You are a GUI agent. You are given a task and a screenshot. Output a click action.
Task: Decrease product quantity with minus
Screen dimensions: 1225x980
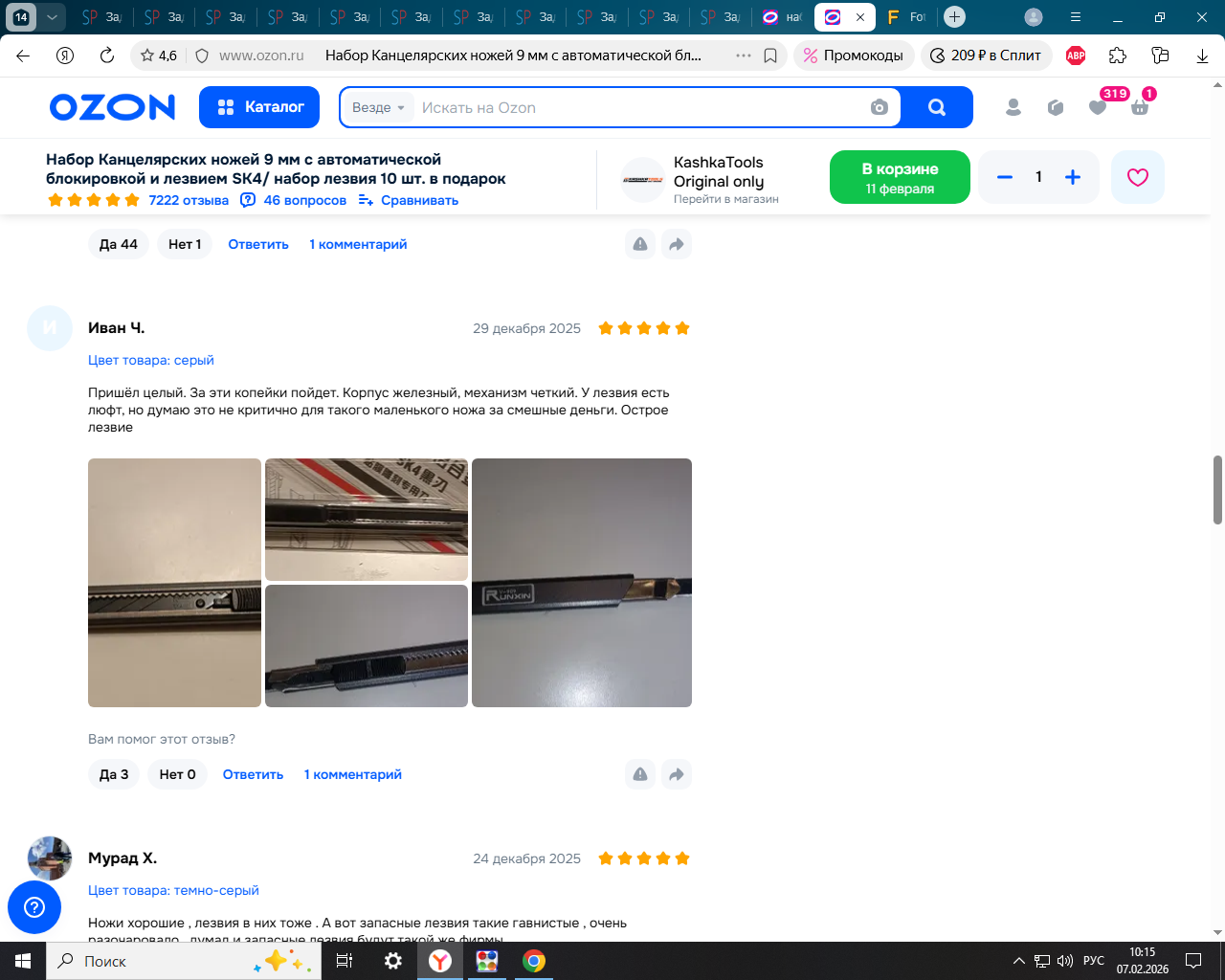point(1005,177)
